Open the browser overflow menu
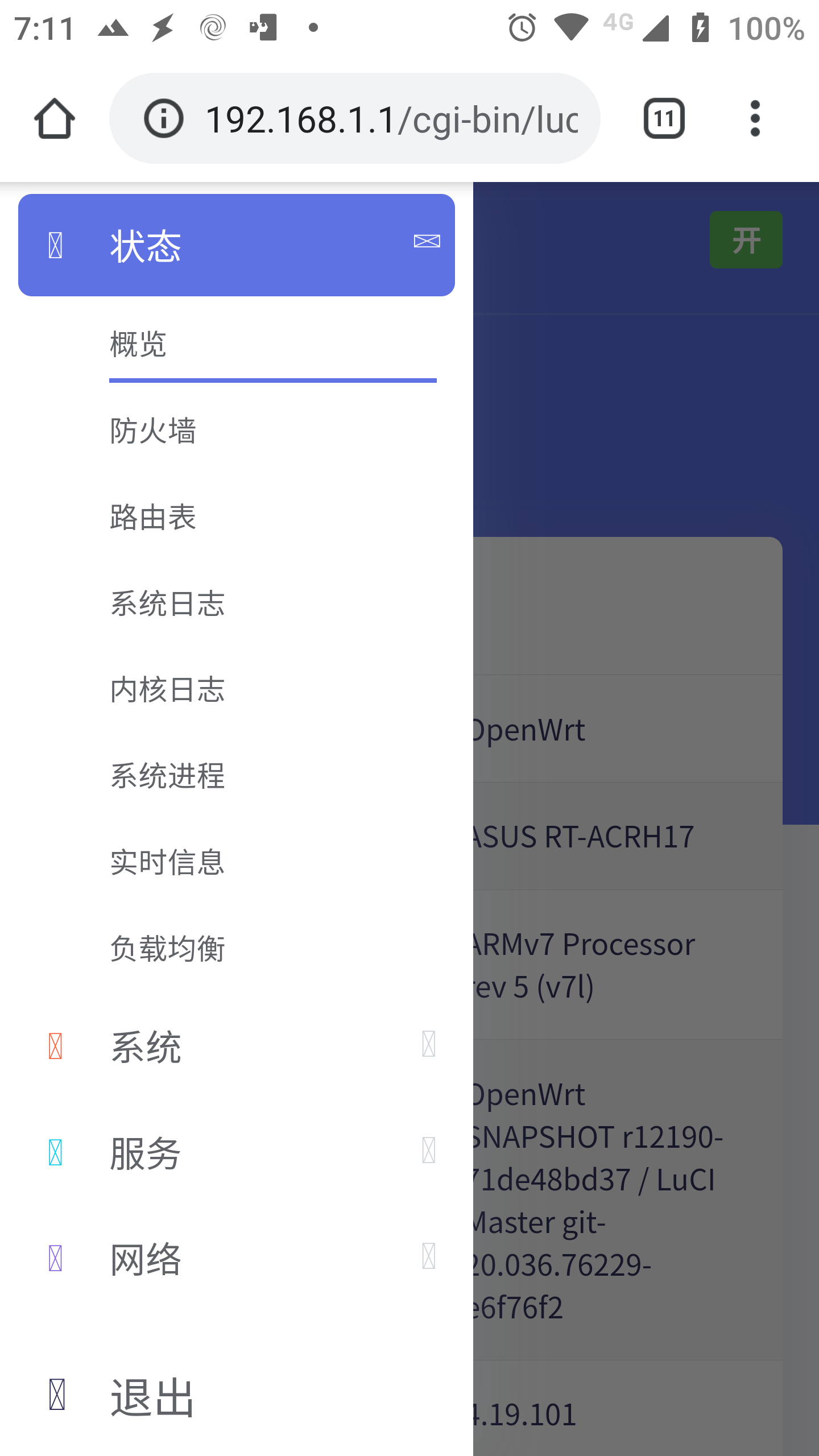 [755, 118]
